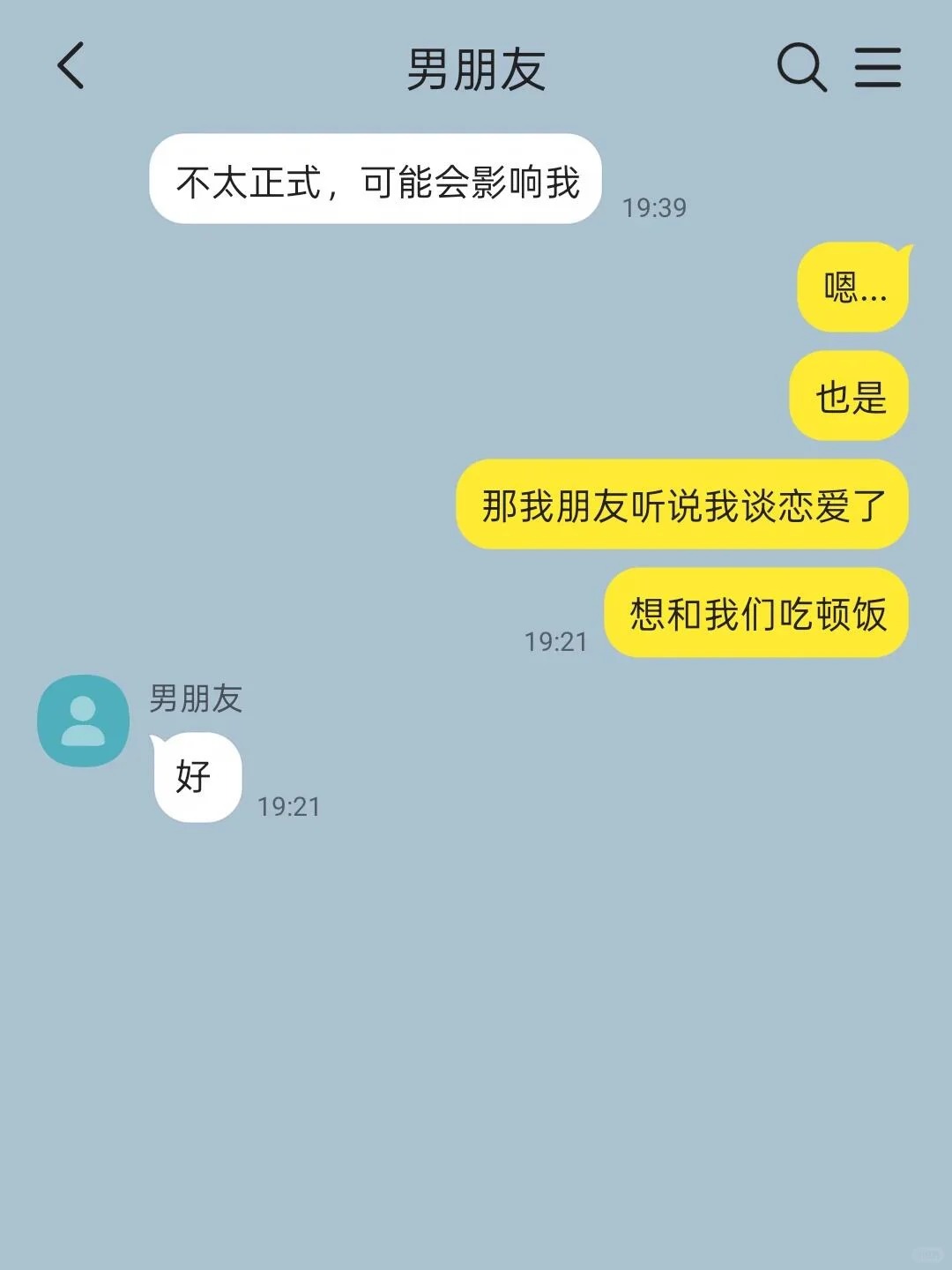The height and width of the screenshot is (1270, 952).
Task: Tap 男朋友's profile avatar
Action: click(83, 721)
